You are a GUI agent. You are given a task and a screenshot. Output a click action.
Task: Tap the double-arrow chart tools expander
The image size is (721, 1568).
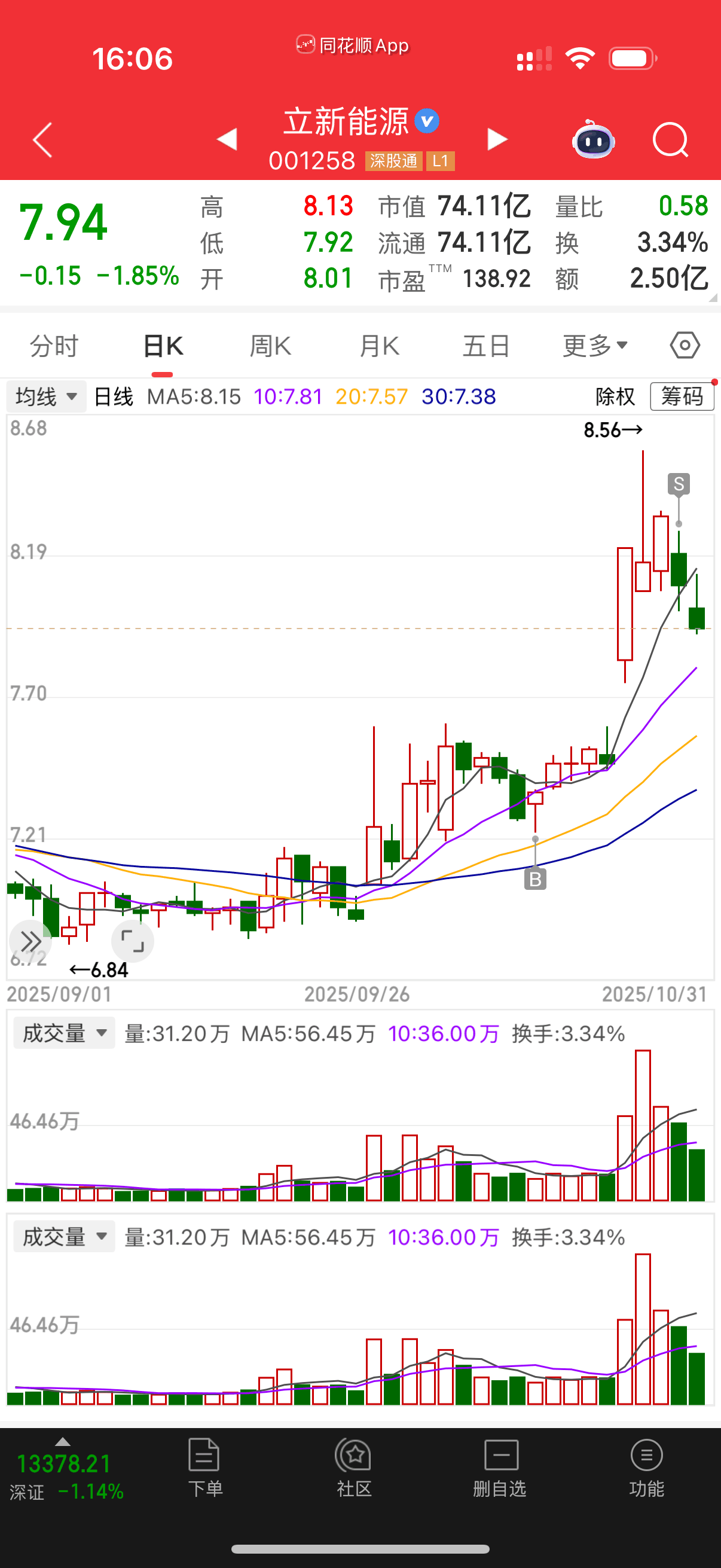pos(29,941)
